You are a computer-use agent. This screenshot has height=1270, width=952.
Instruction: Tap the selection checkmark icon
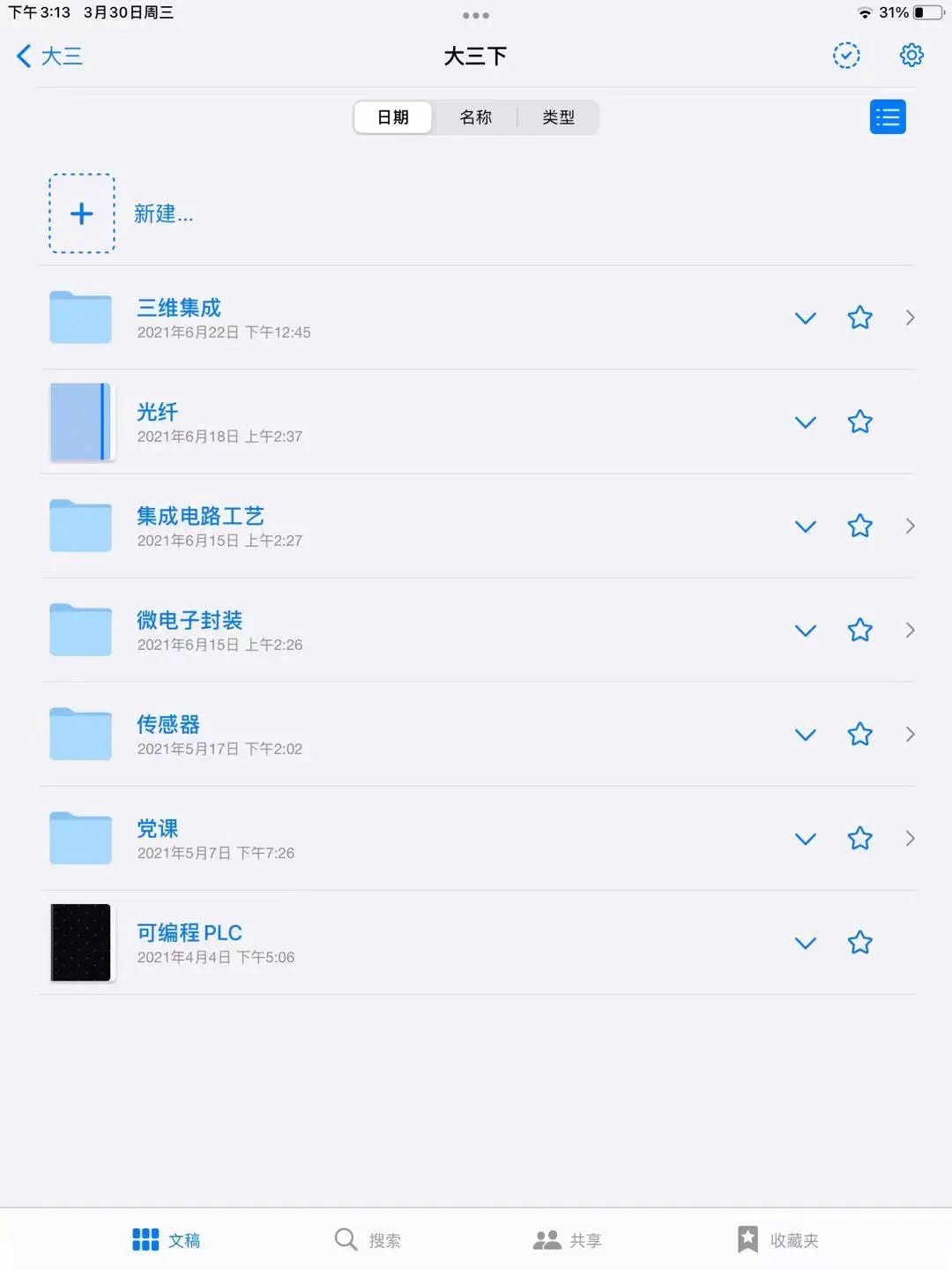point(846,55)
